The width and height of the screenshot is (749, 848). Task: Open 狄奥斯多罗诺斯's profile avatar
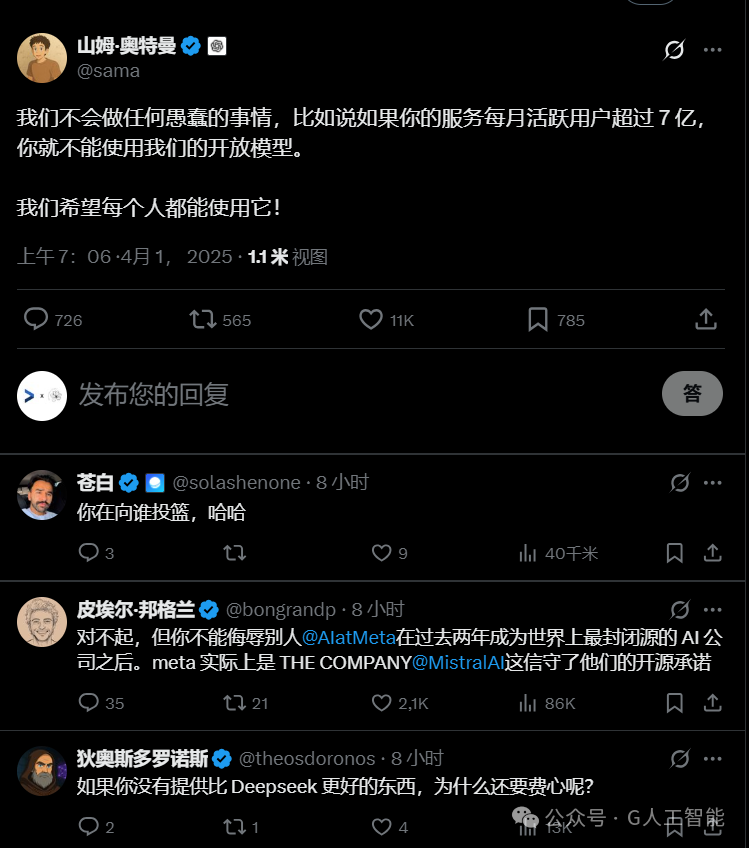(42, 771)
